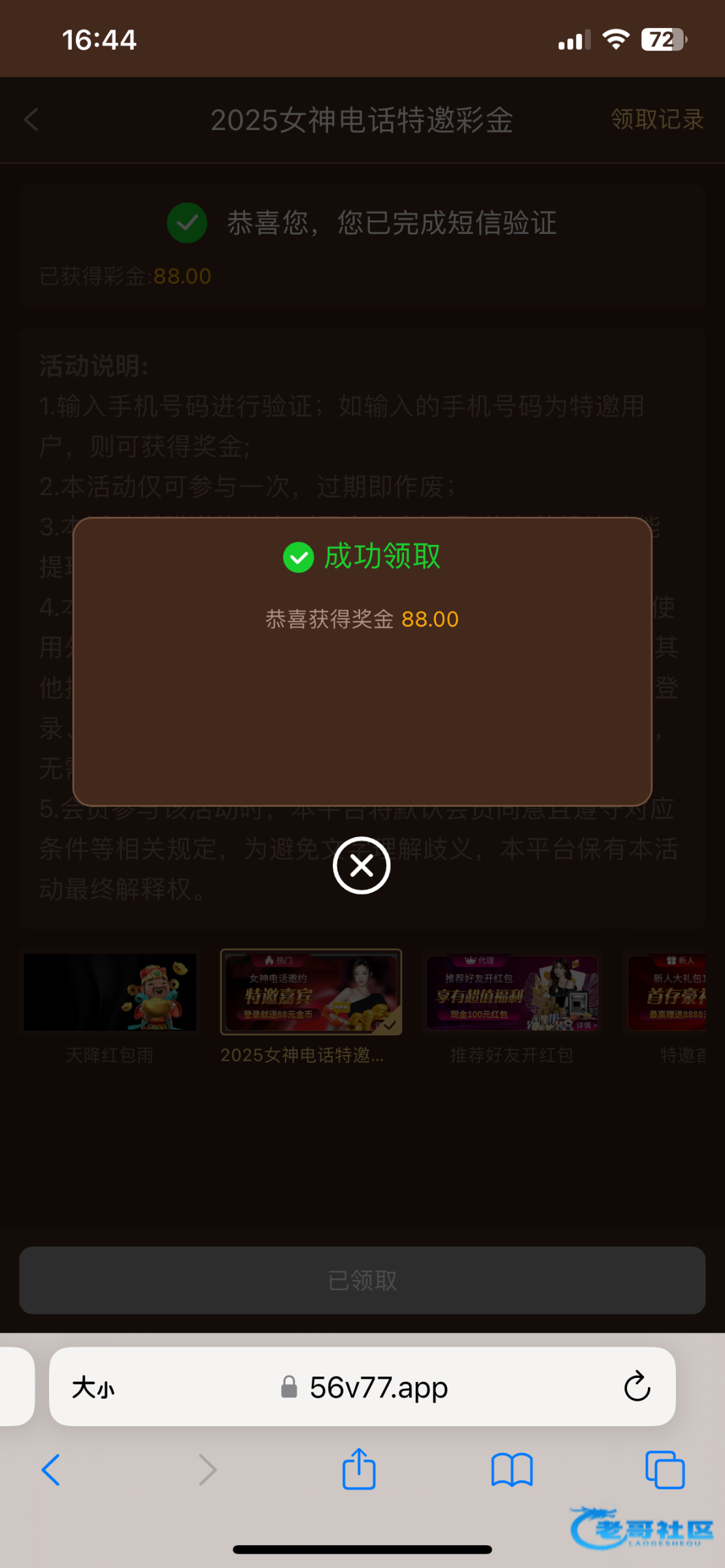Navigate back in Safari browser toolbar
Viewport: 725px width, 1568px height.
tap(51, 1470)
